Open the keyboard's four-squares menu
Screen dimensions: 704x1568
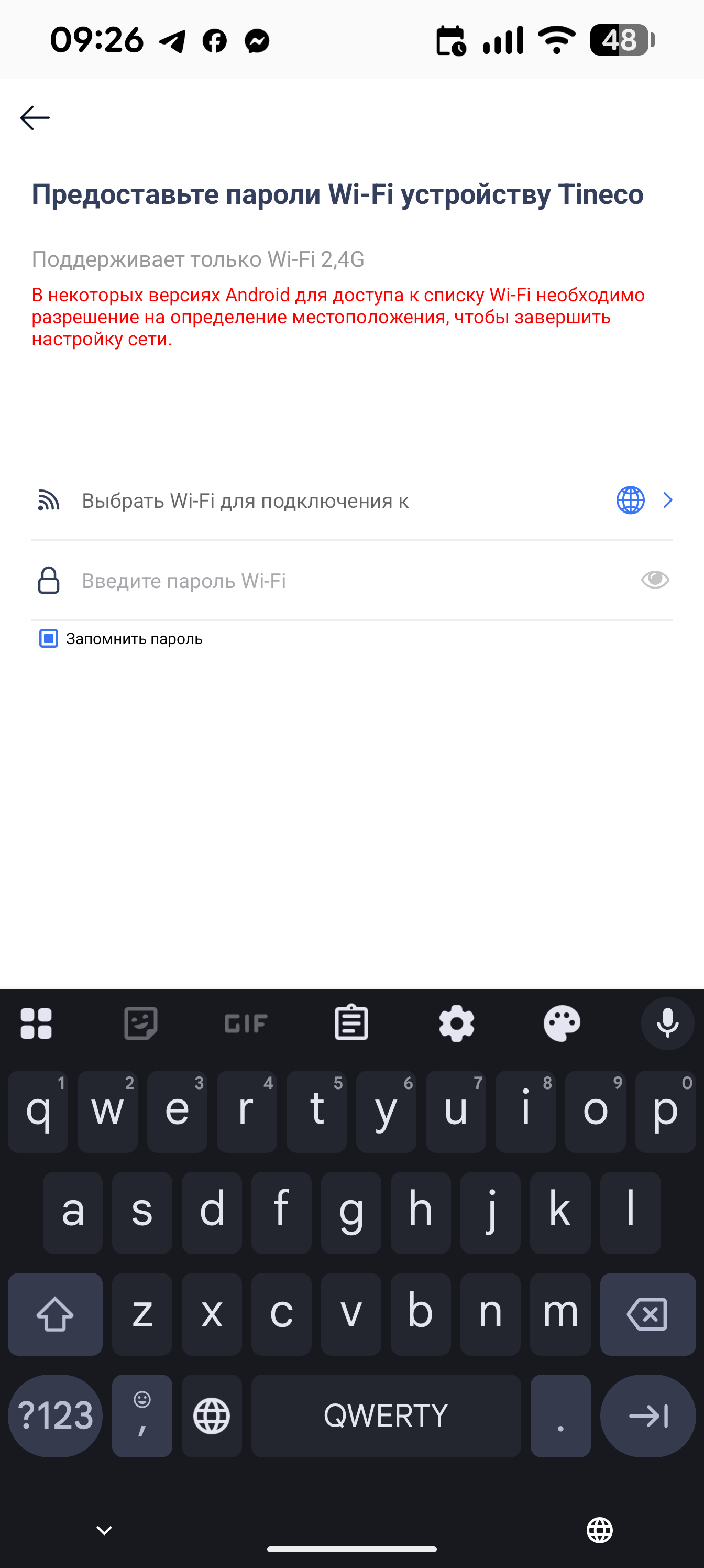(x=36, y=1023)
